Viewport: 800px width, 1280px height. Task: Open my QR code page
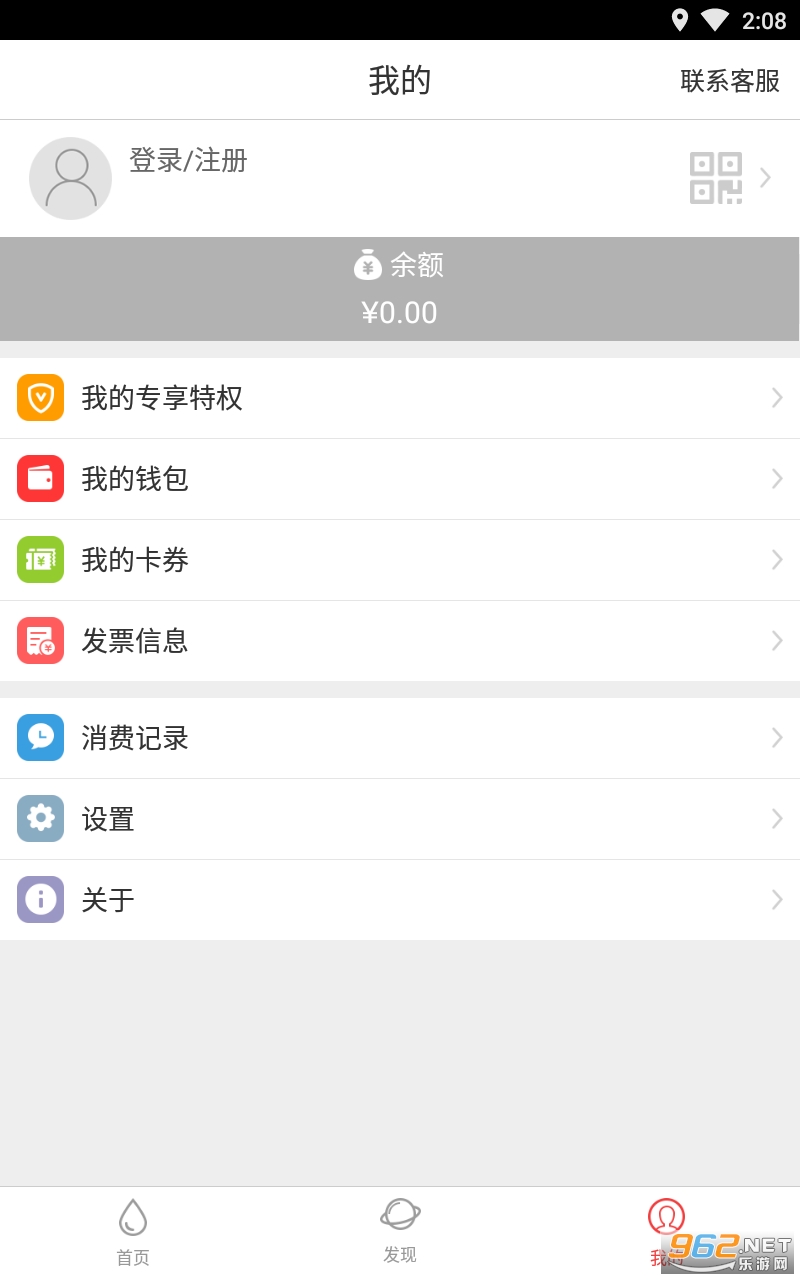click(x=716, y=178)
